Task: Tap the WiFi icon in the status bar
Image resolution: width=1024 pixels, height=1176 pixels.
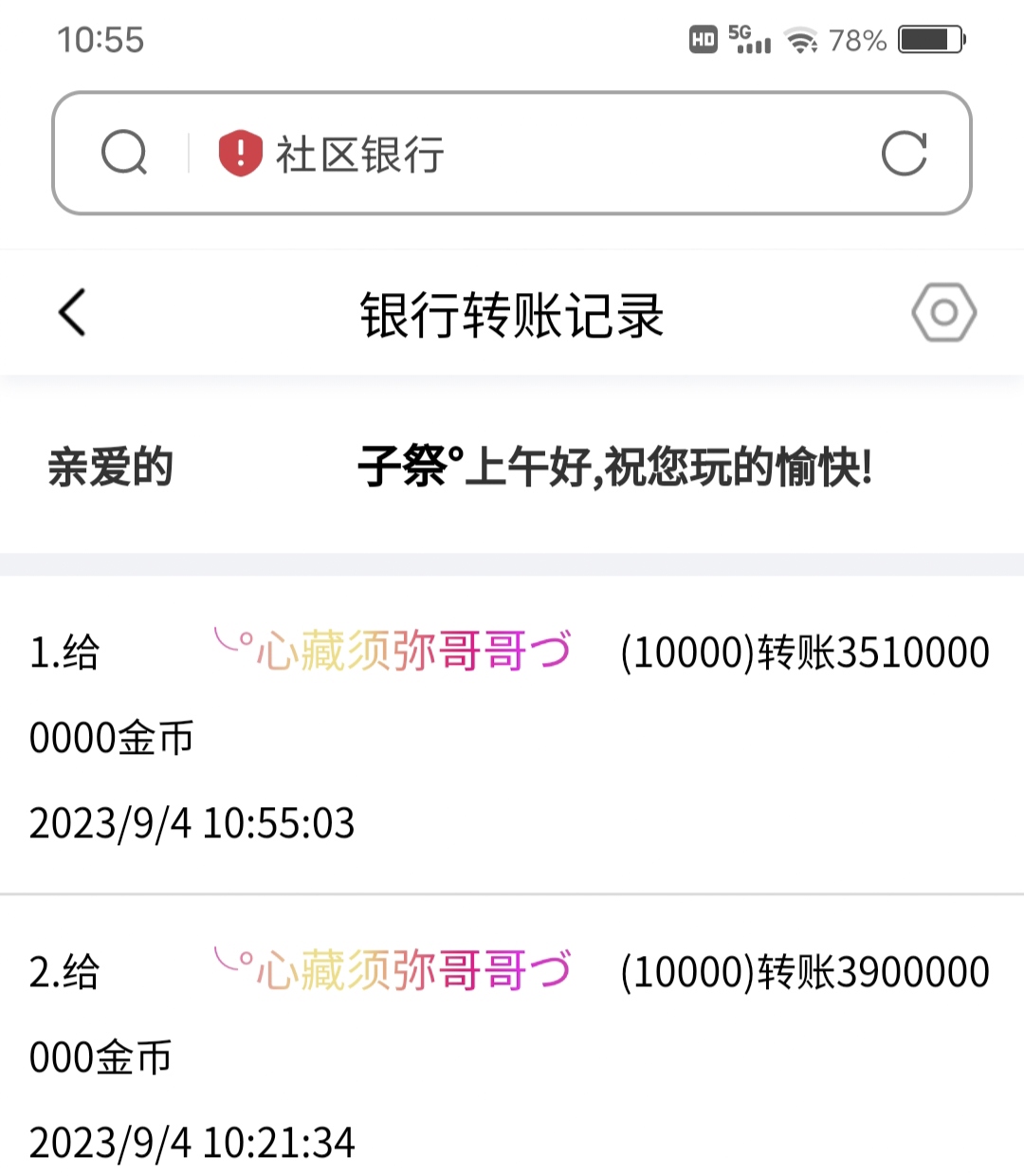Action: 802,40
